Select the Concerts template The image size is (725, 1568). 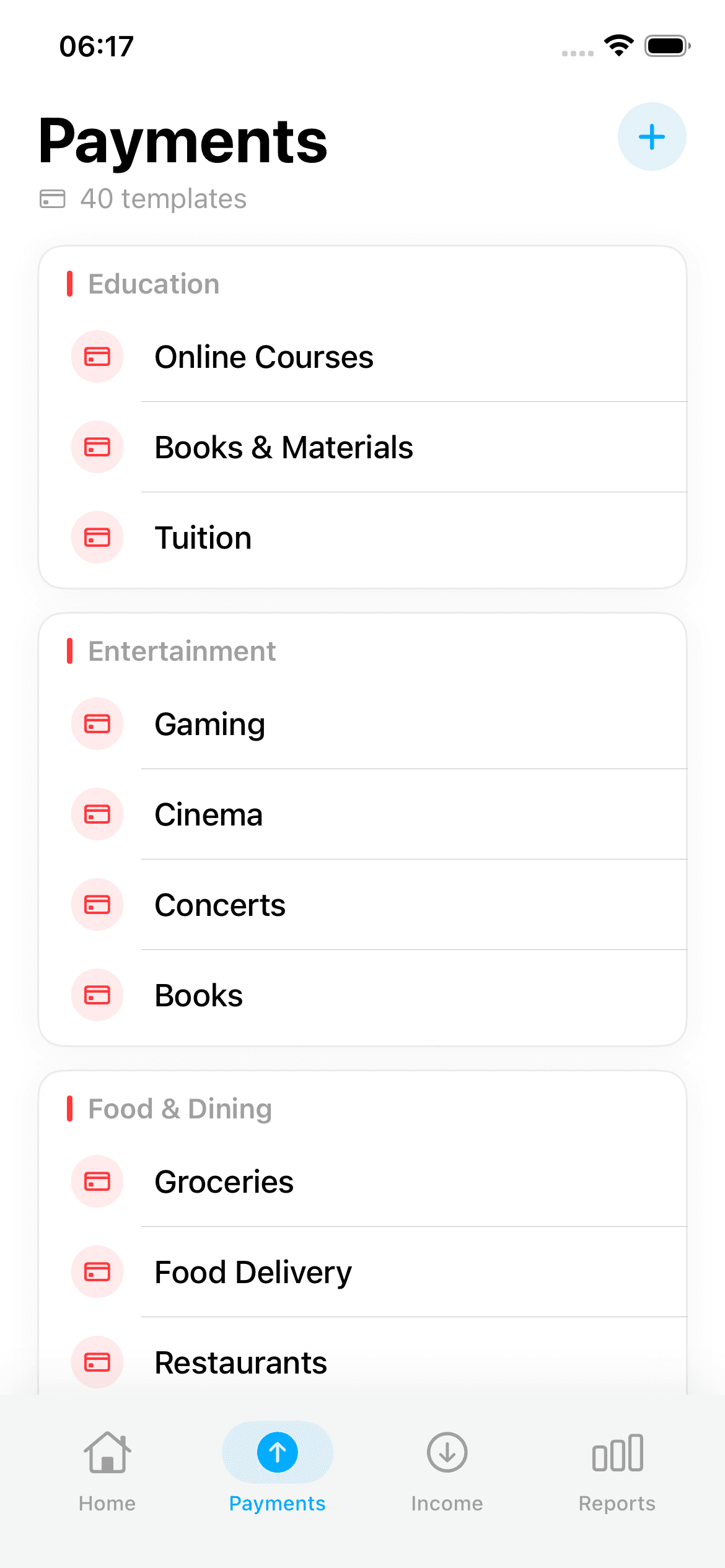pyautogui.click(x=362, y=905)
